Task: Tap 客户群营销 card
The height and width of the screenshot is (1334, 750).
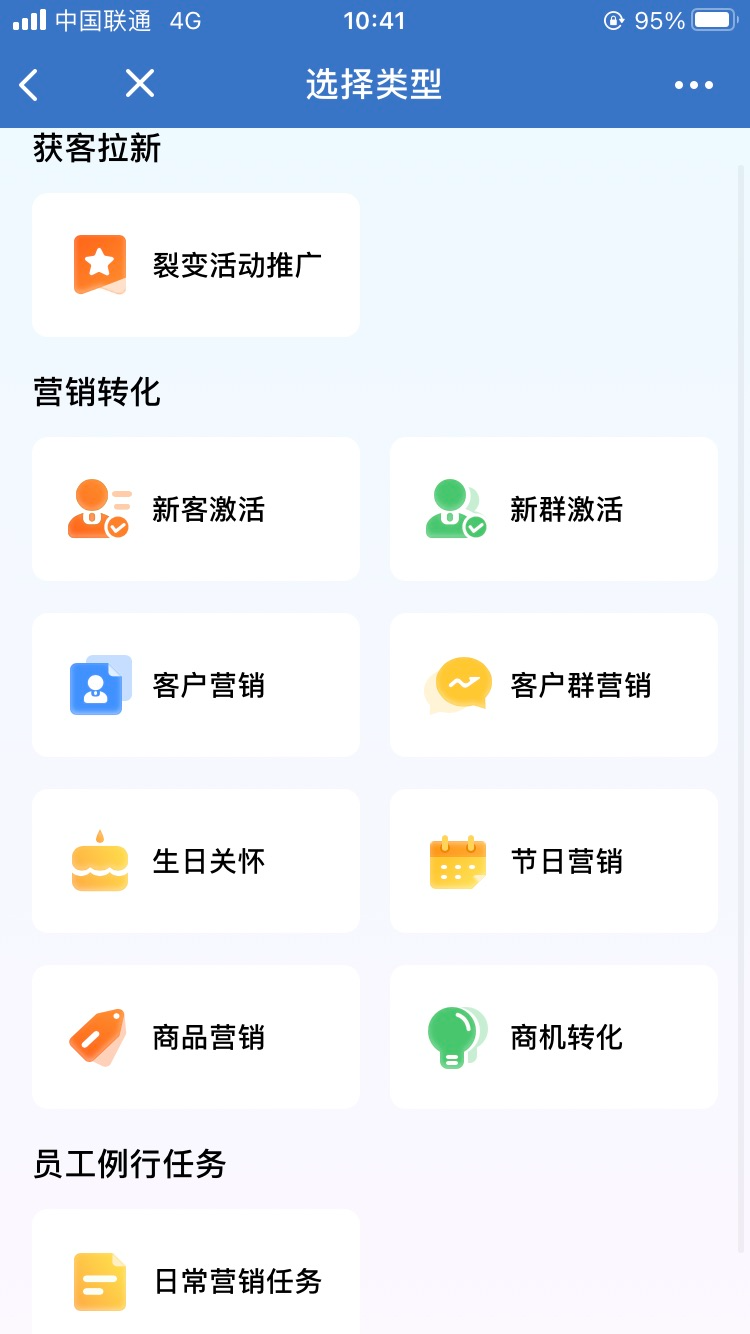Action: [x=554, y=685]
